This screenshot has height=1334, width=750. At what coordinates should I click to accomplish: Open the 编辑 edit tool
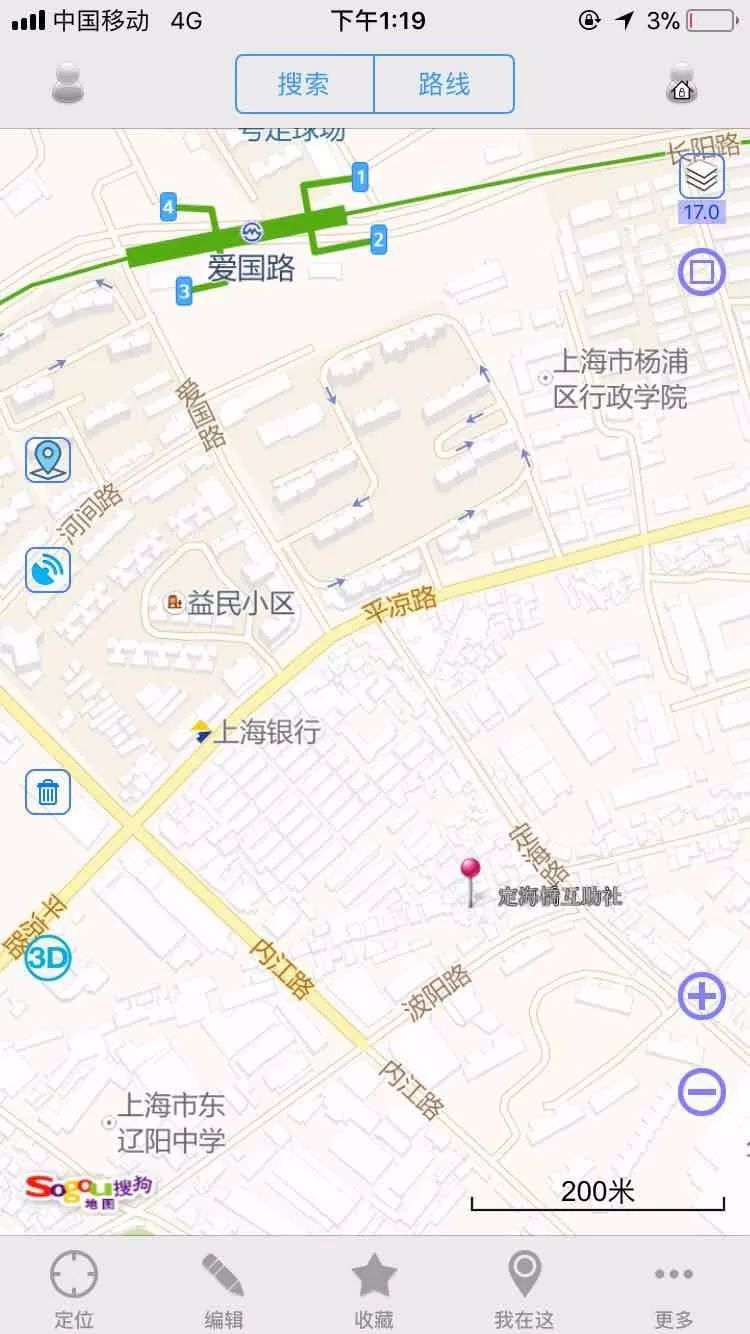pos(224,1290)
